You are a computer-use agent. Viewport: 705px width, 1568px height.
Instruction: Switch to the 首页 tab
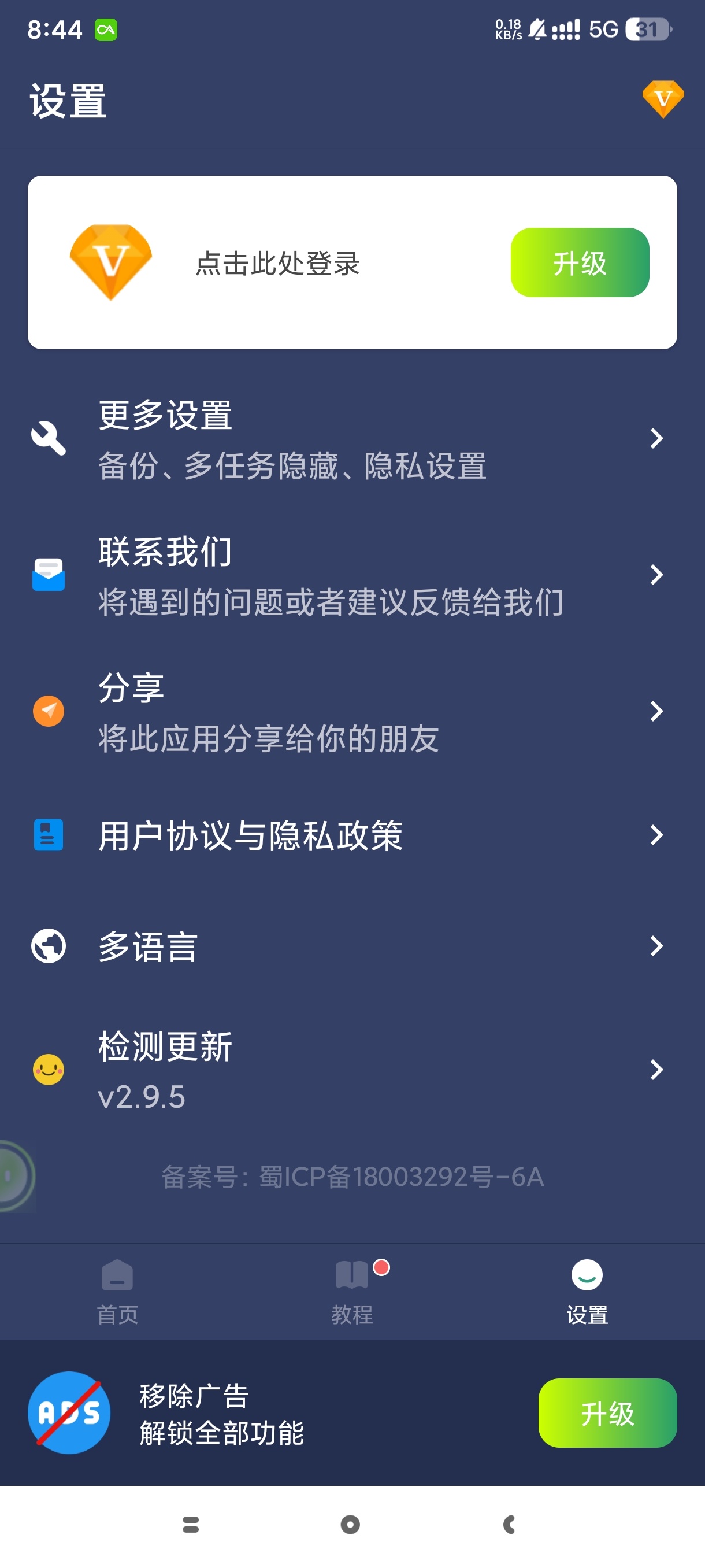(117, 1290)
